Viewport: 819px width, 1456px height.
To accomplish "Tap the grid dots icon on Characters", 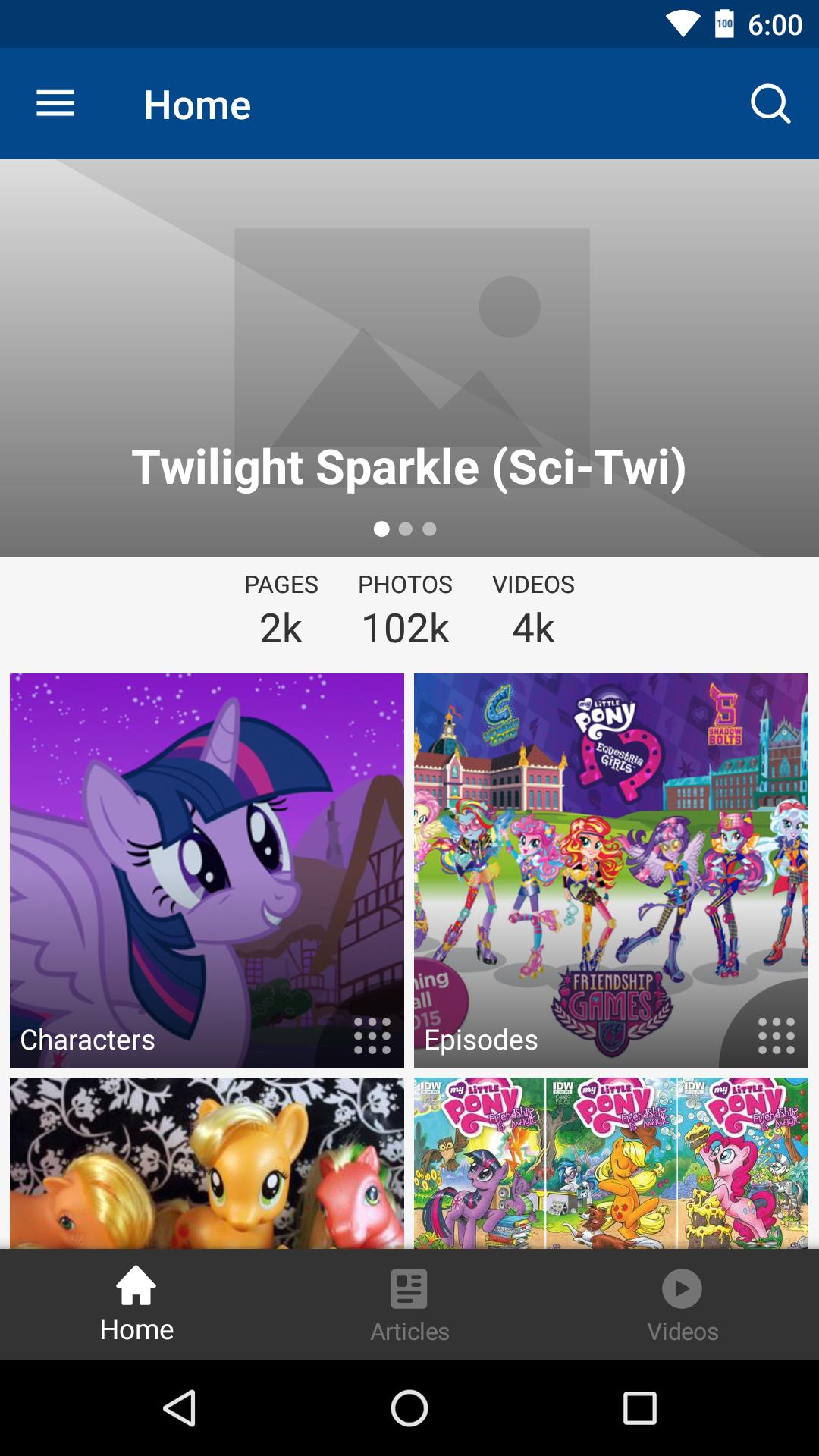I will 372,1036.
